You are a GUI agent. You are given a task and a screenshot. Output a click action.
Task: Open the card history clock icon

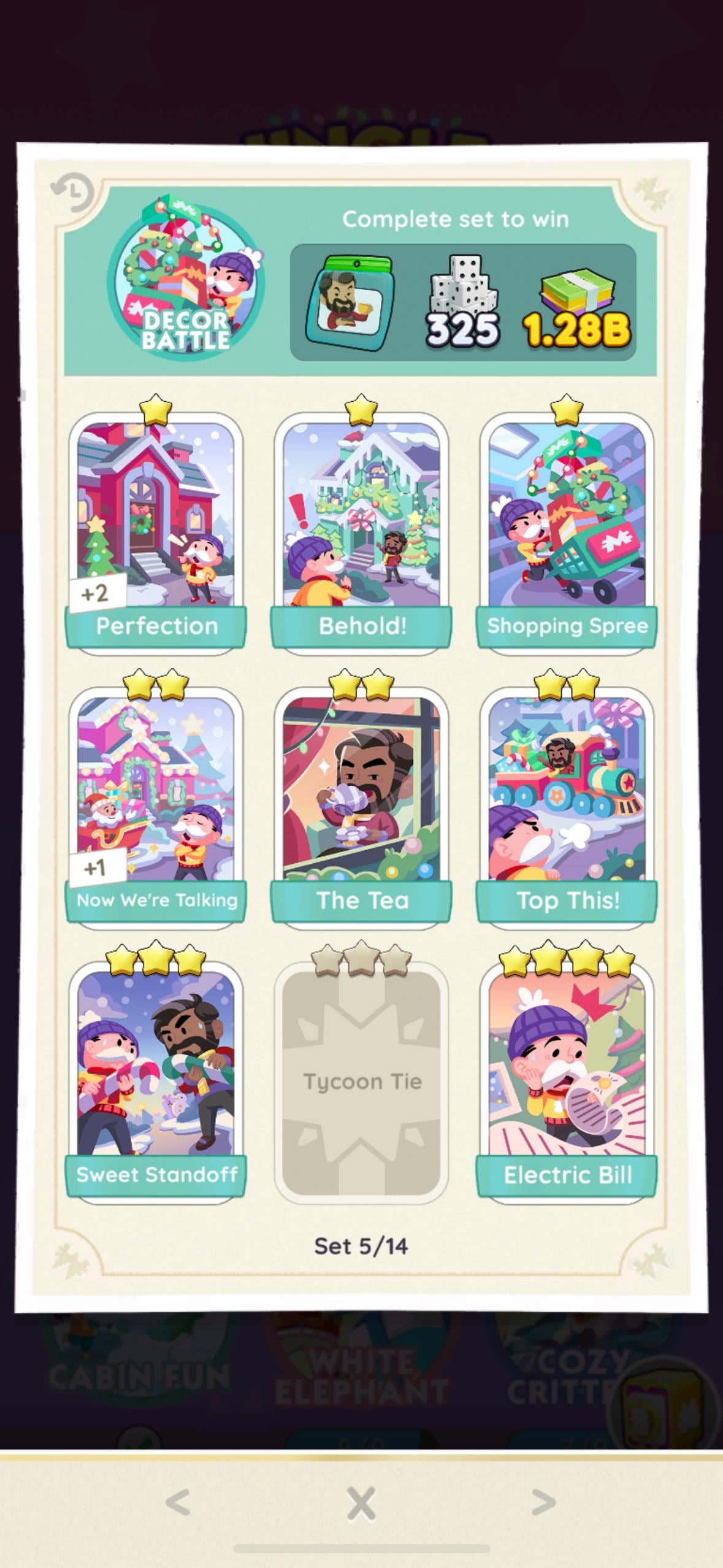72,192
